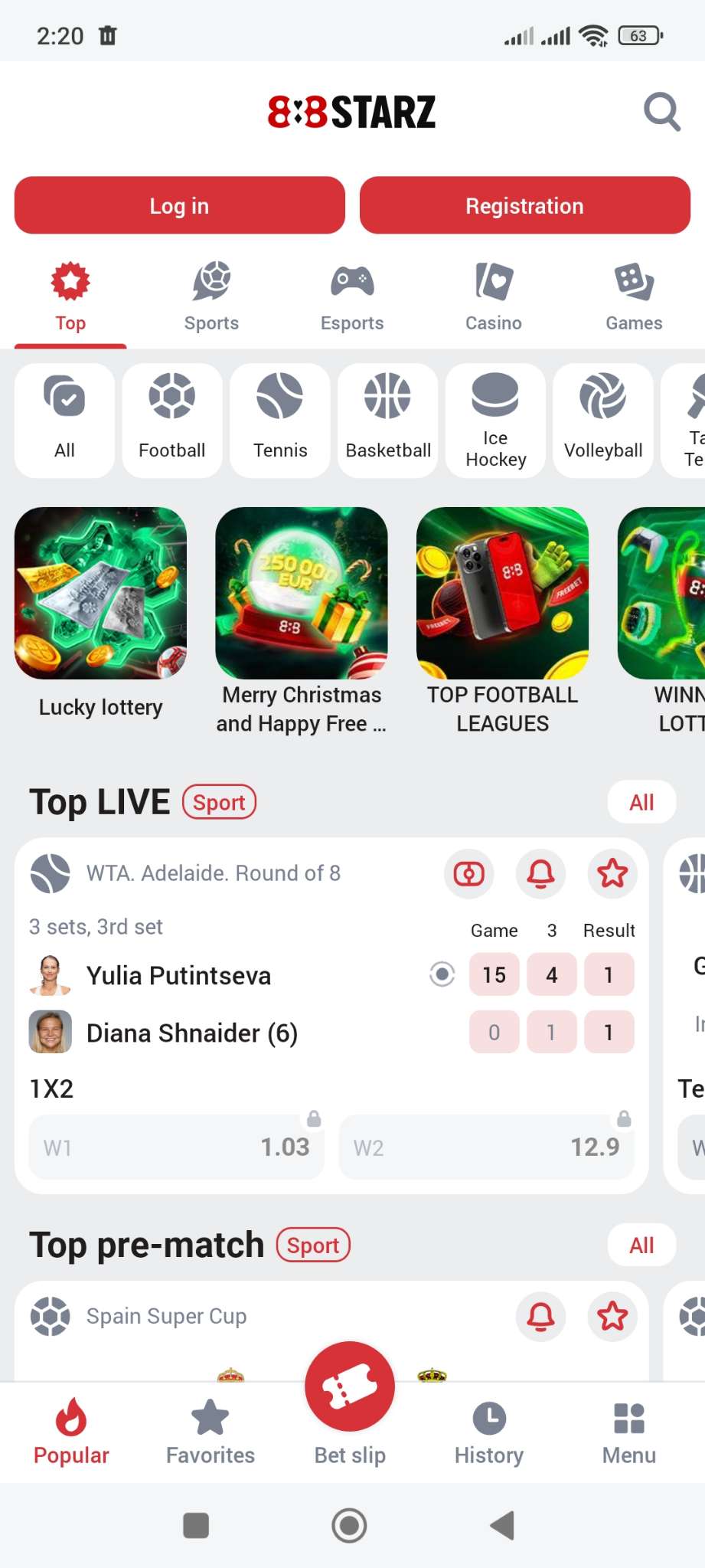Switch to the Sports tab

[x=211, y=297]
